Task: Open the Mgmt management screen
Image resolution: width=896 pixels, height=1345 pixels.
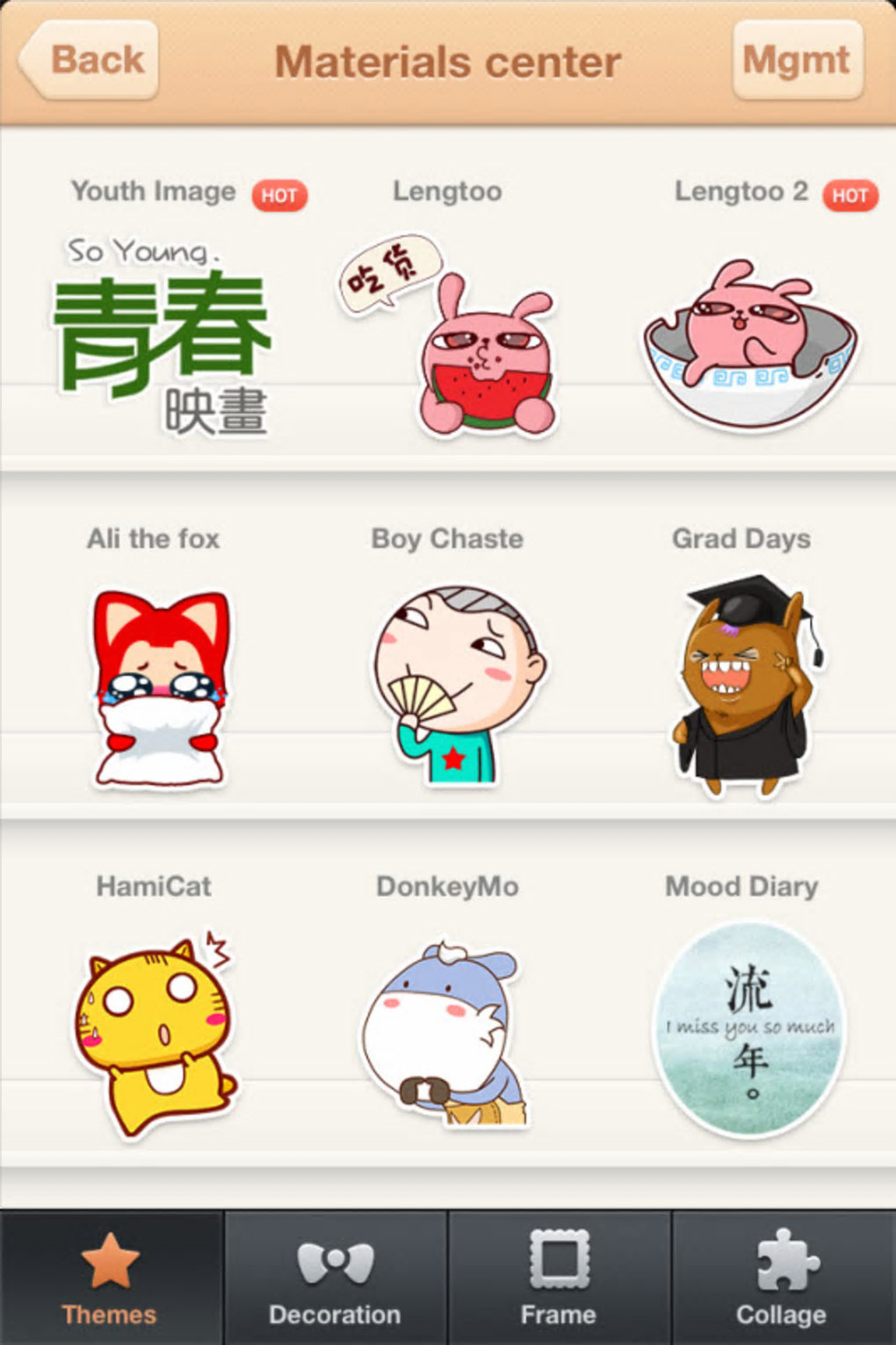Action: (797, 60)
